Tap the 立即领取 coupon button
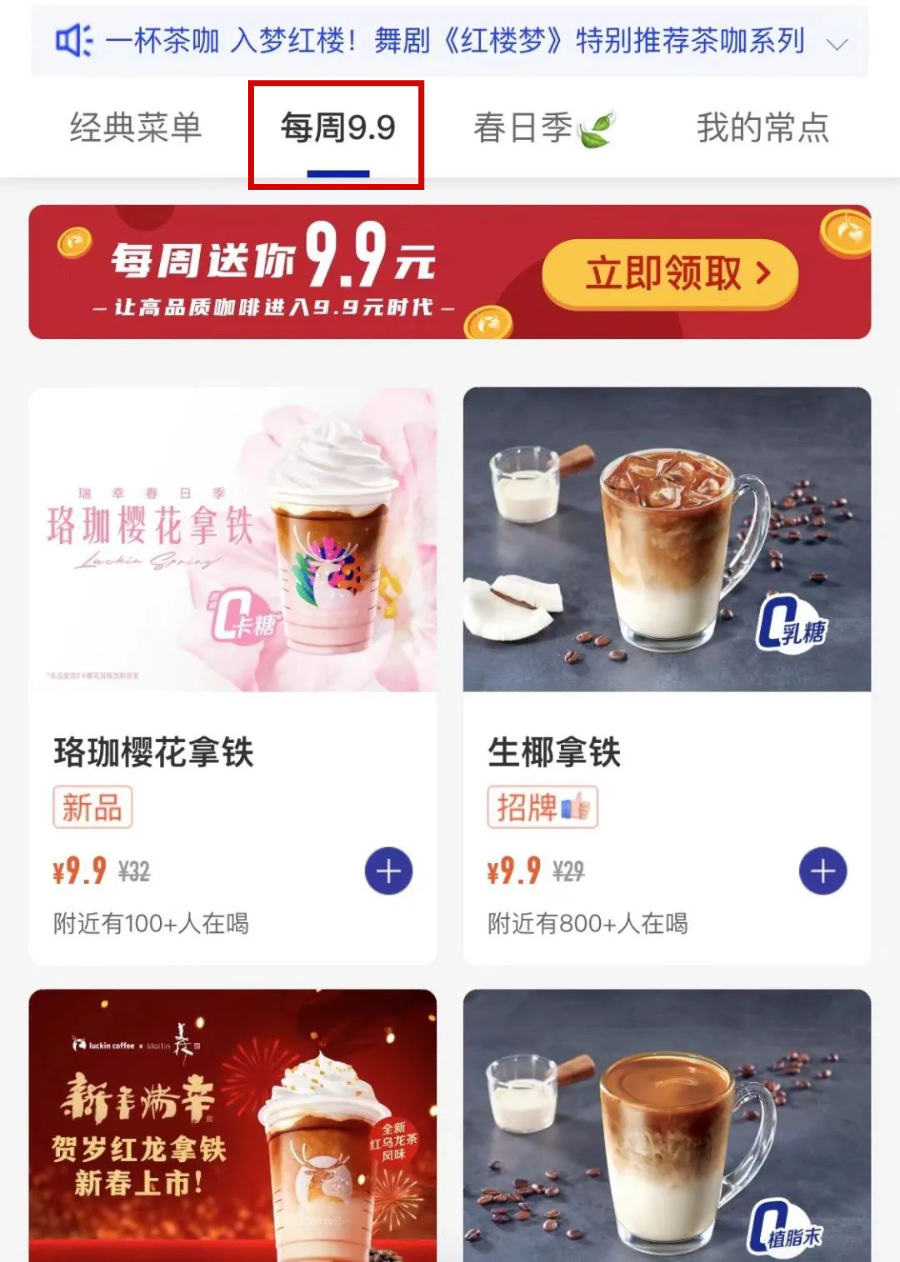900x1262 pixels. coord(670,273)
